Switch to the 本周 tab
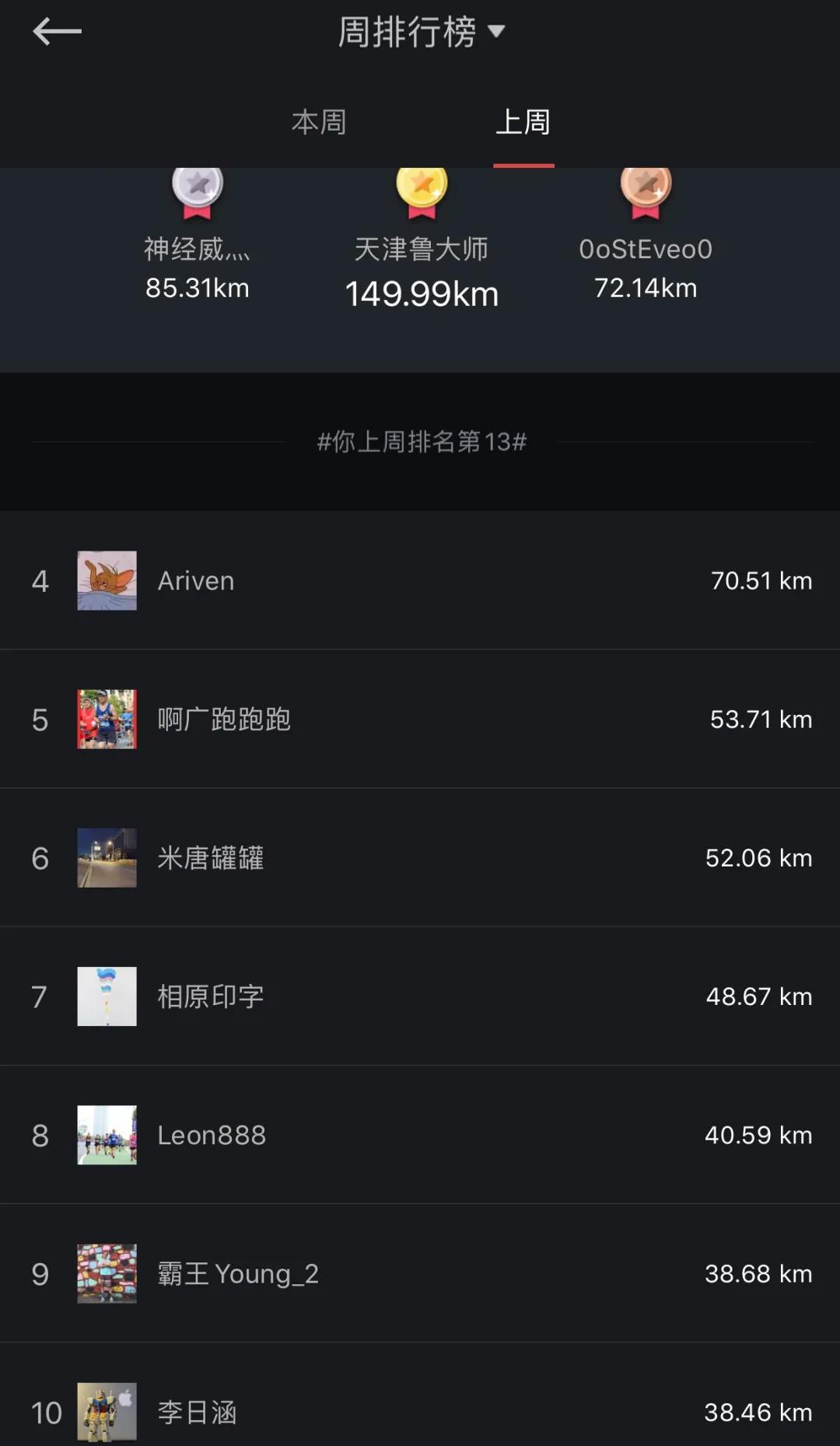840x1446 pixels. (319, 122)
